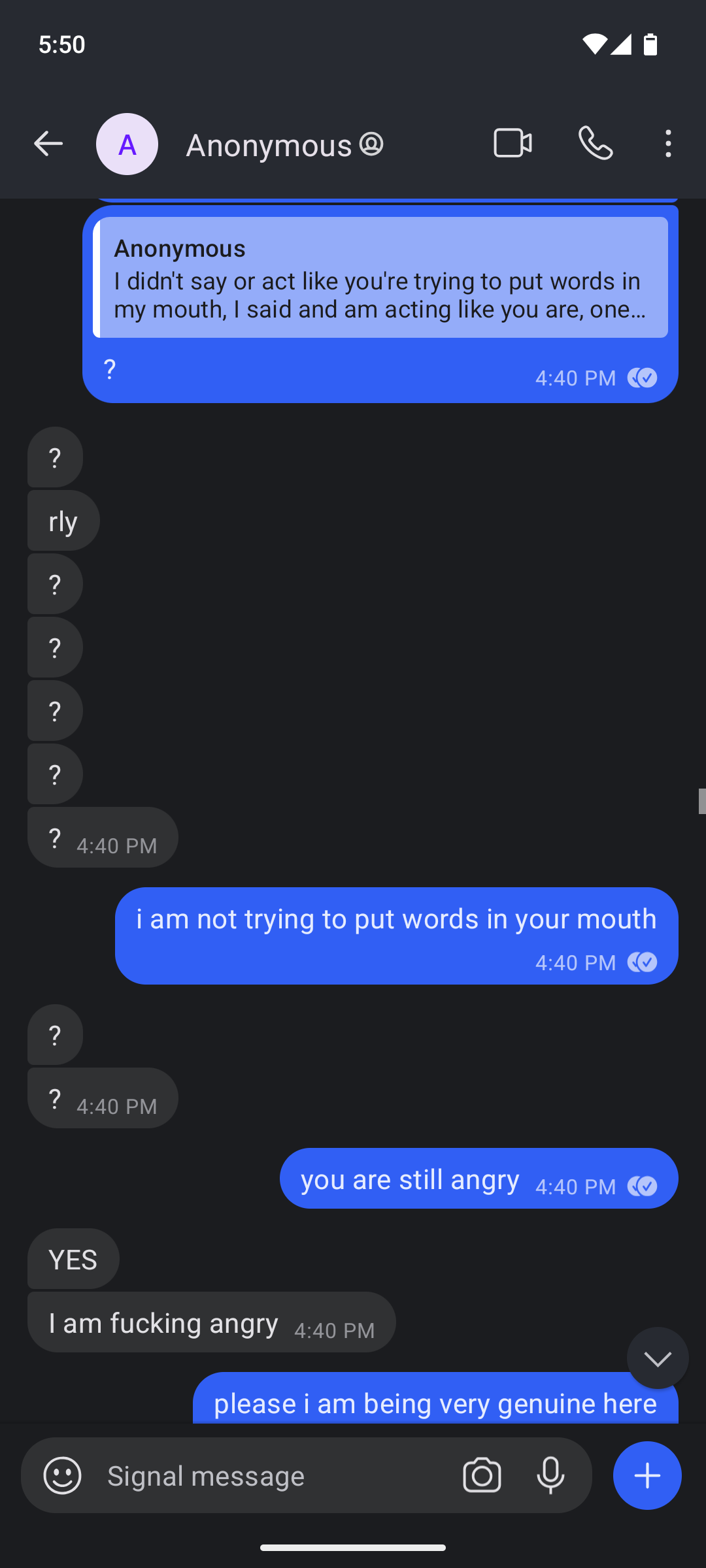
Task: Open the emoji picker
Action: point(63,1475)
